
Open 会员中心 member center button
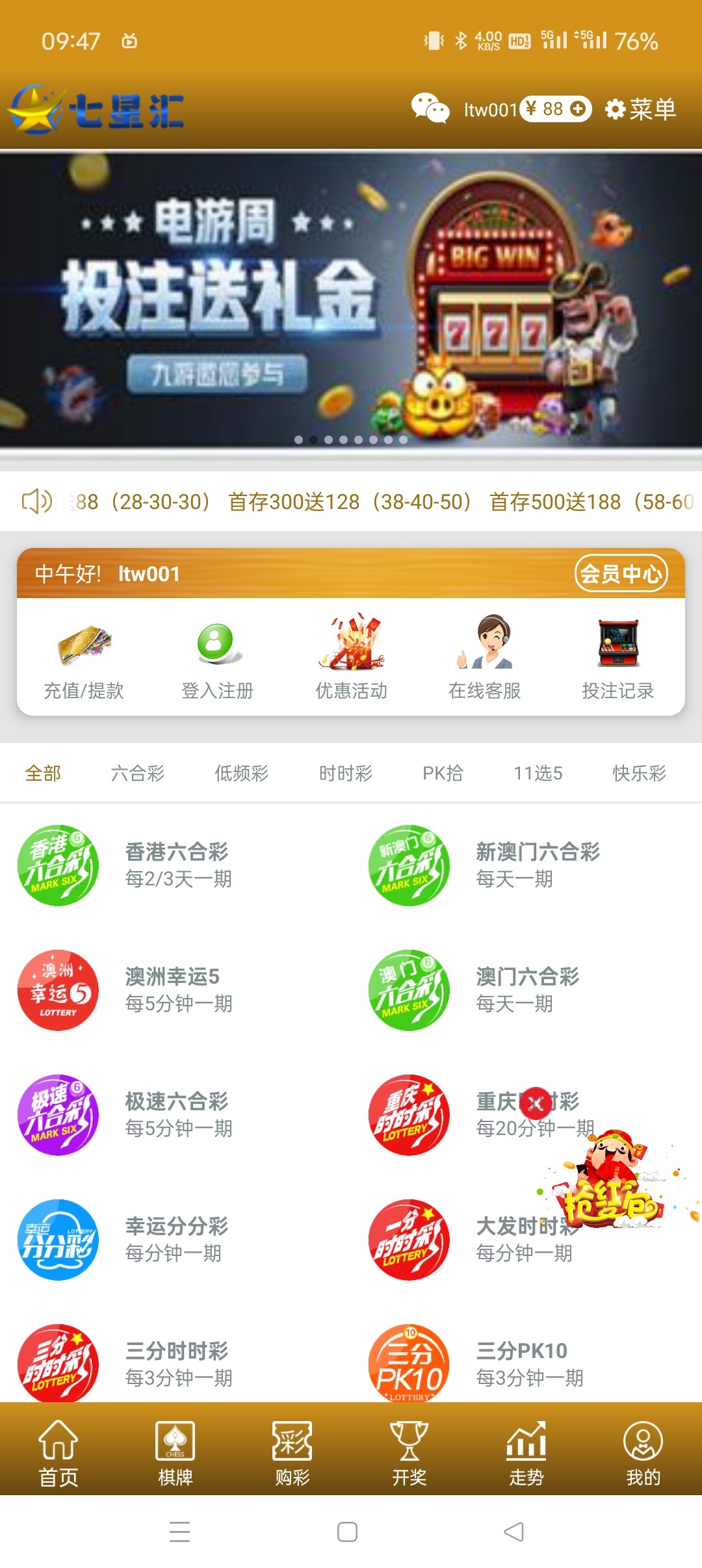[622, 573]
